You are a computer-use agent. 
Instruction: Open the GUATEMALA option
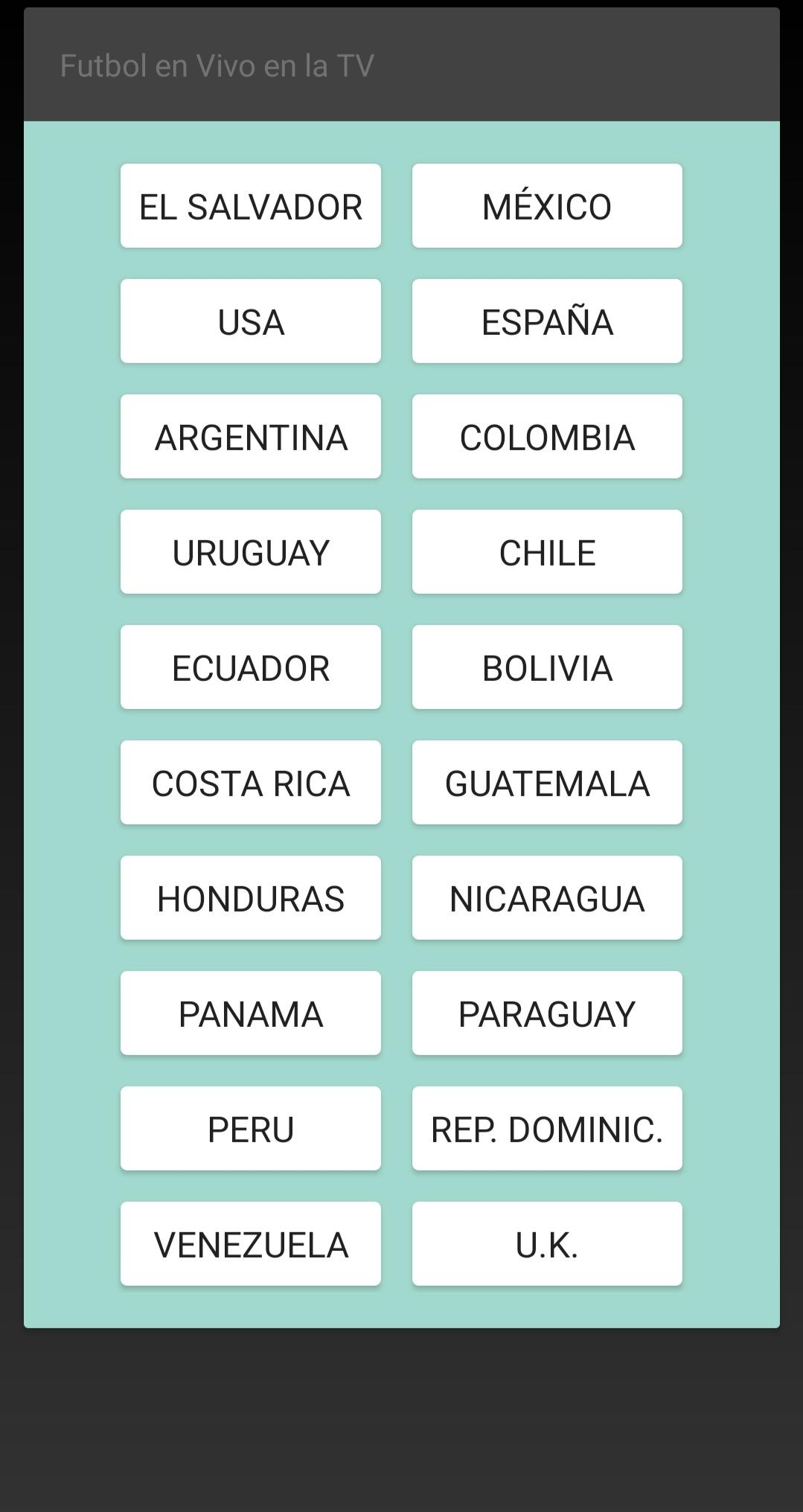(x=547, y=783)
